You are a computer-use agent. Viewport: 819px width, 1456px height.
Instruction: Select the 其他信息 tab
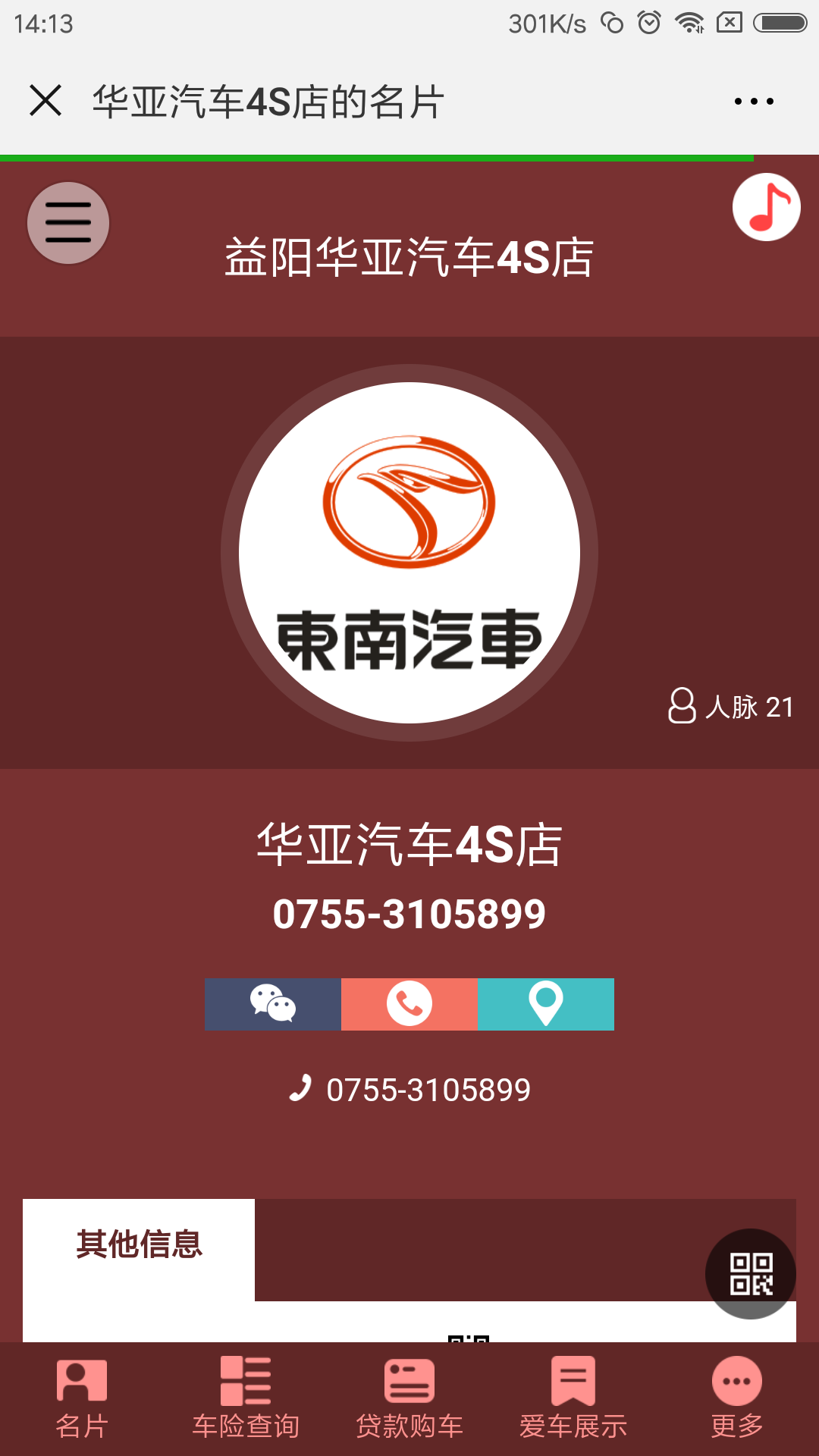point(139,1245)
